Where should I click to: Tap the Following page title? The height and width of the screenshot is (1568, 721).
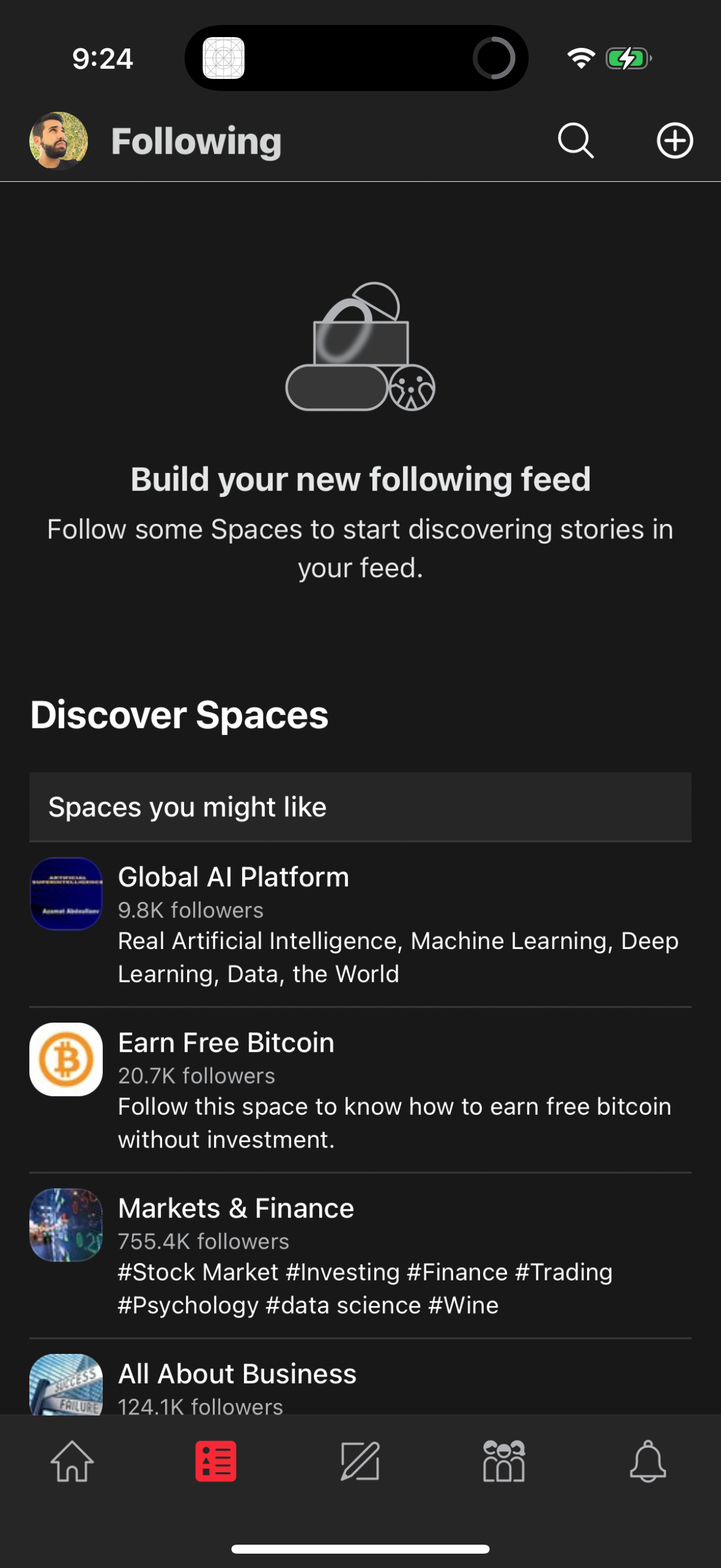tap(196, 141)
